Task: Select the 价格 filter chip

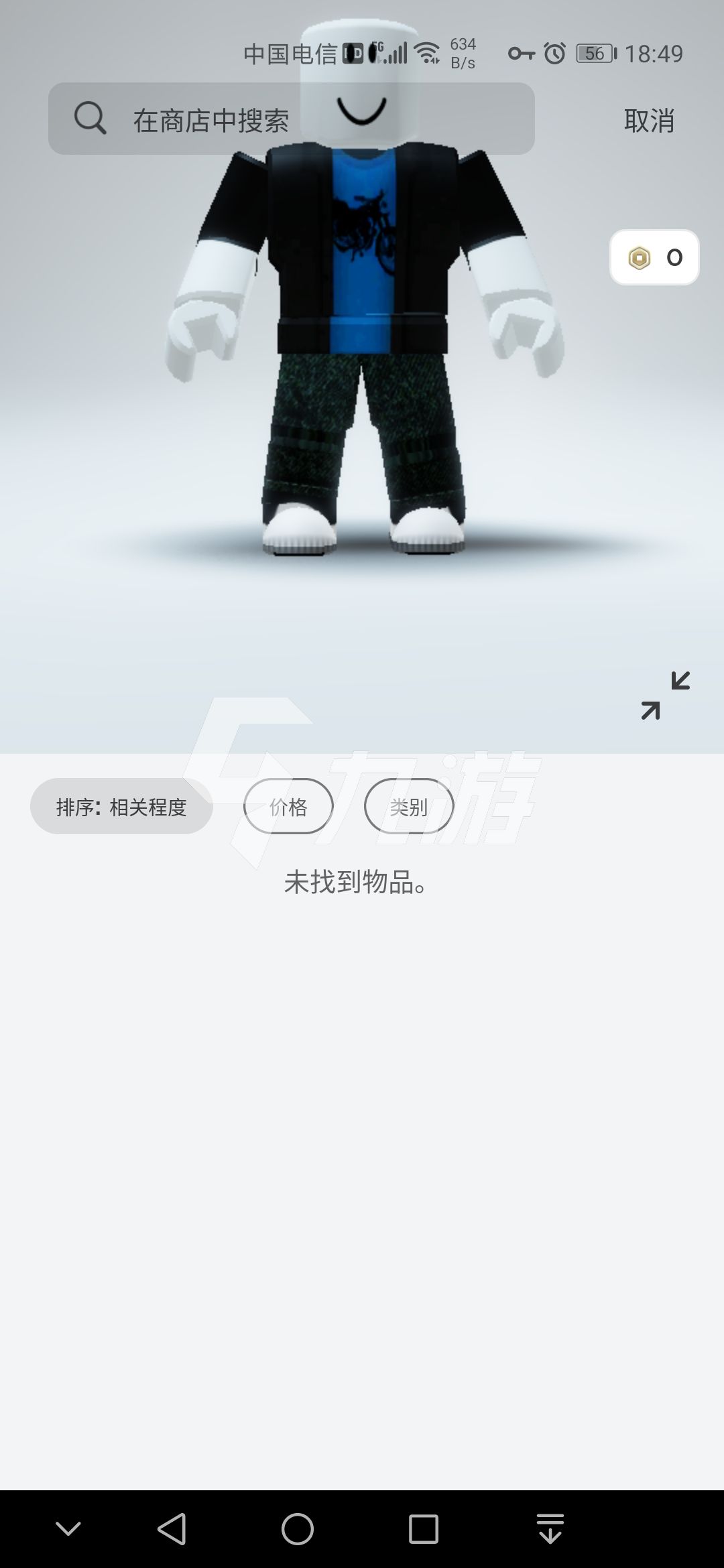Action: coord(288,807)
